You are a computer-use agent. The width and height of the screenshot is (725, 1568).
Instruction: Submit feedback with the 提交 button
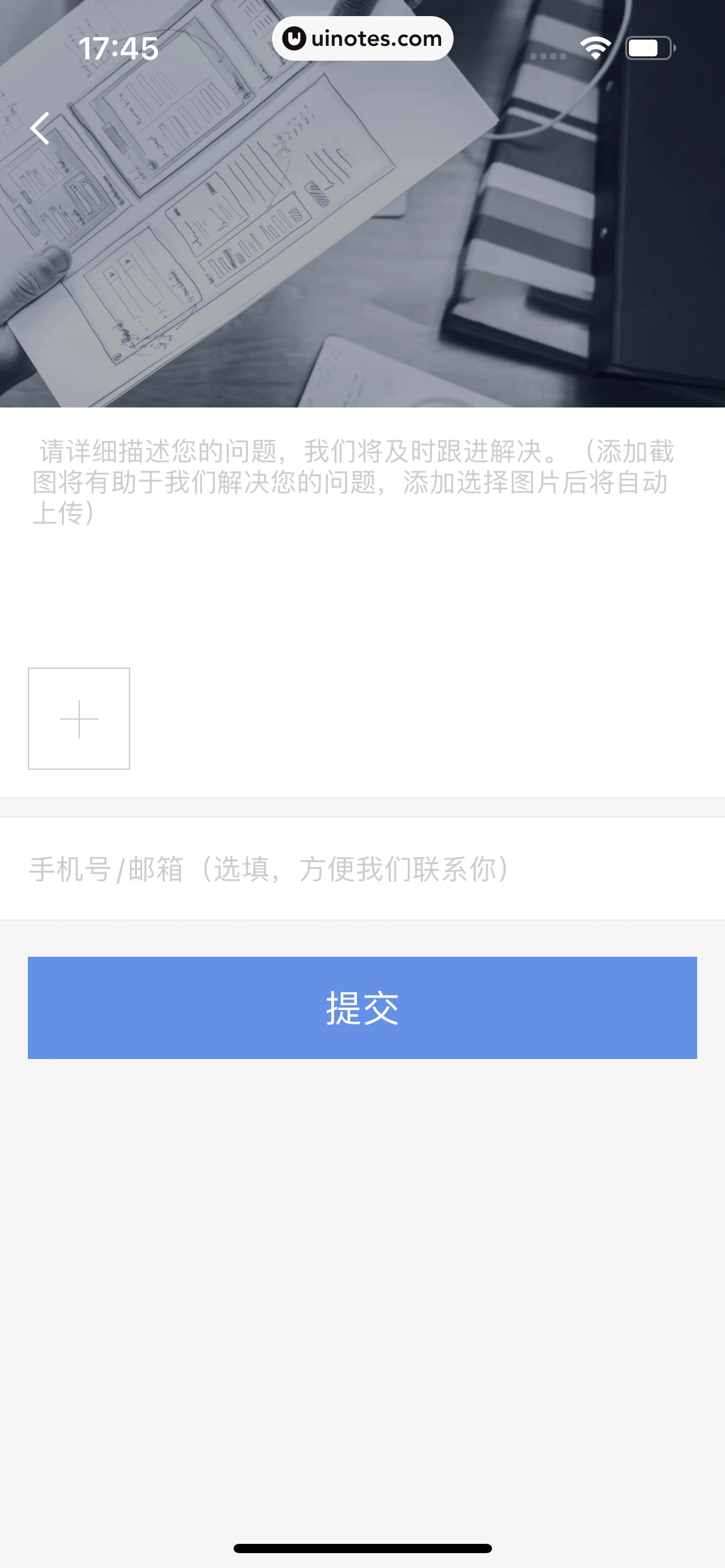[362, 1008]
